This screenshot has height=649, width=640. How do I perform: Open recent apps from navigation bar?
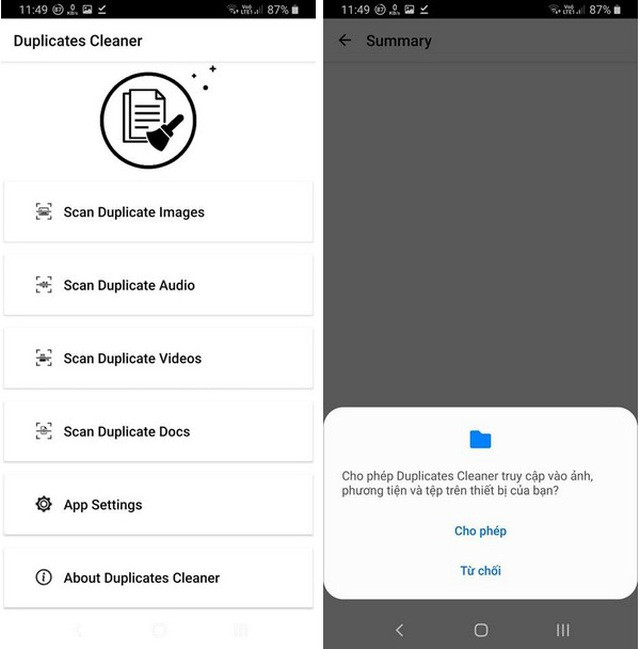562,630
